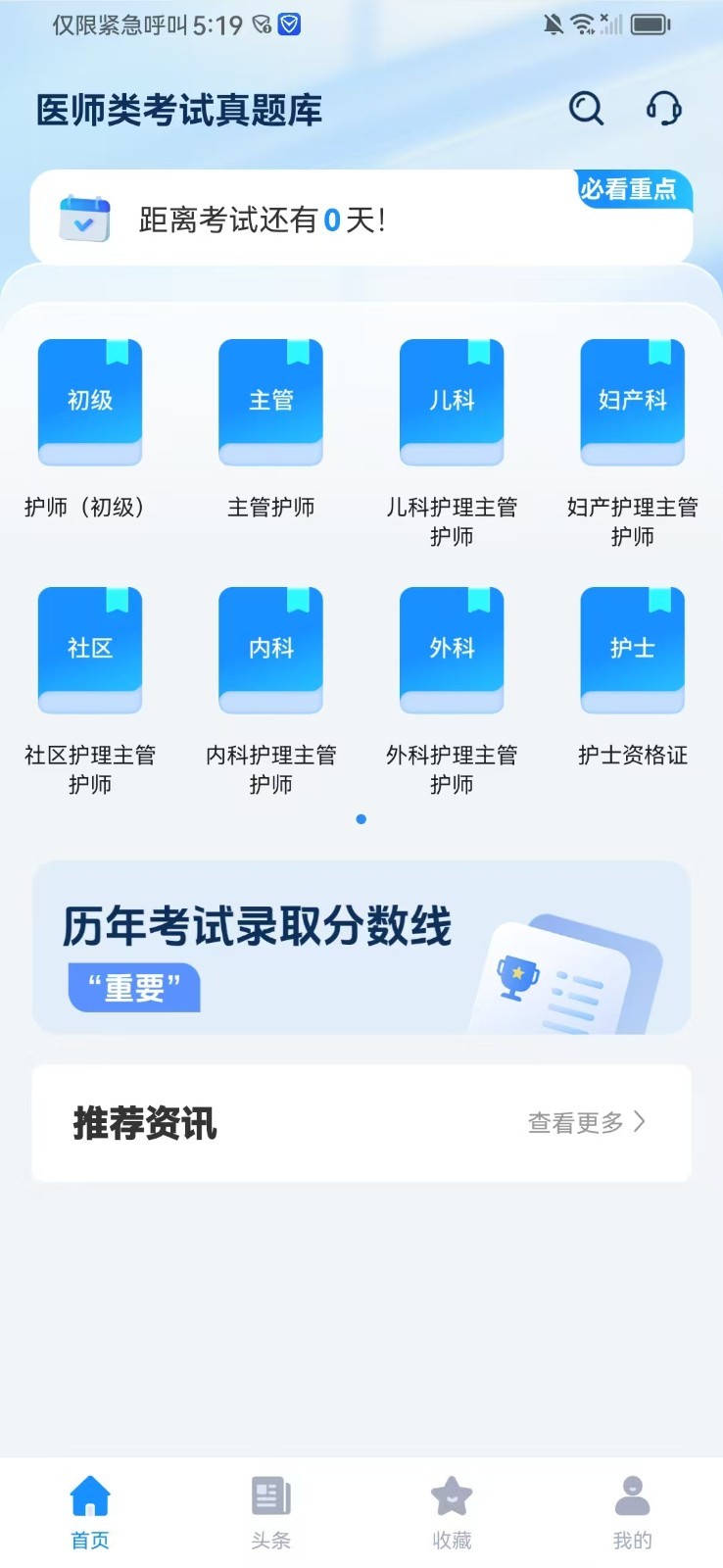723x1568 pixels.
Task: Open the search icon
Action: pyautogui.click(x=586, y=108)
